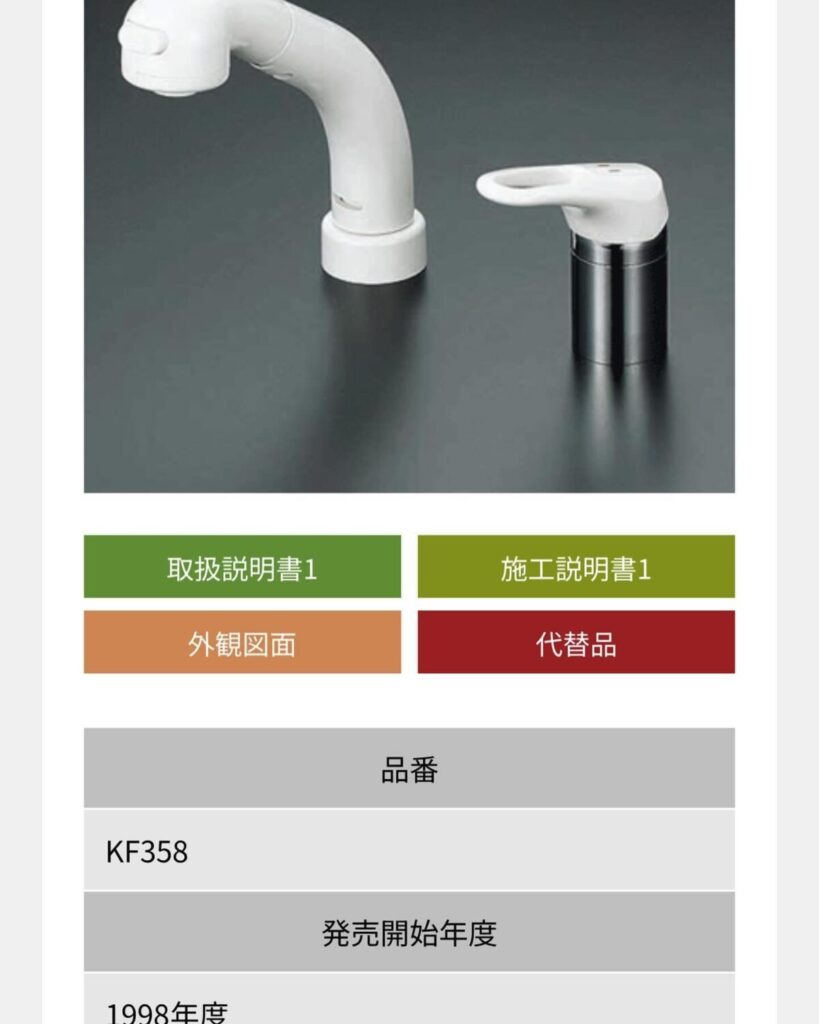View the 外観図面 exterior drawing
The image size is (819, 1024).
coord(242,642)
